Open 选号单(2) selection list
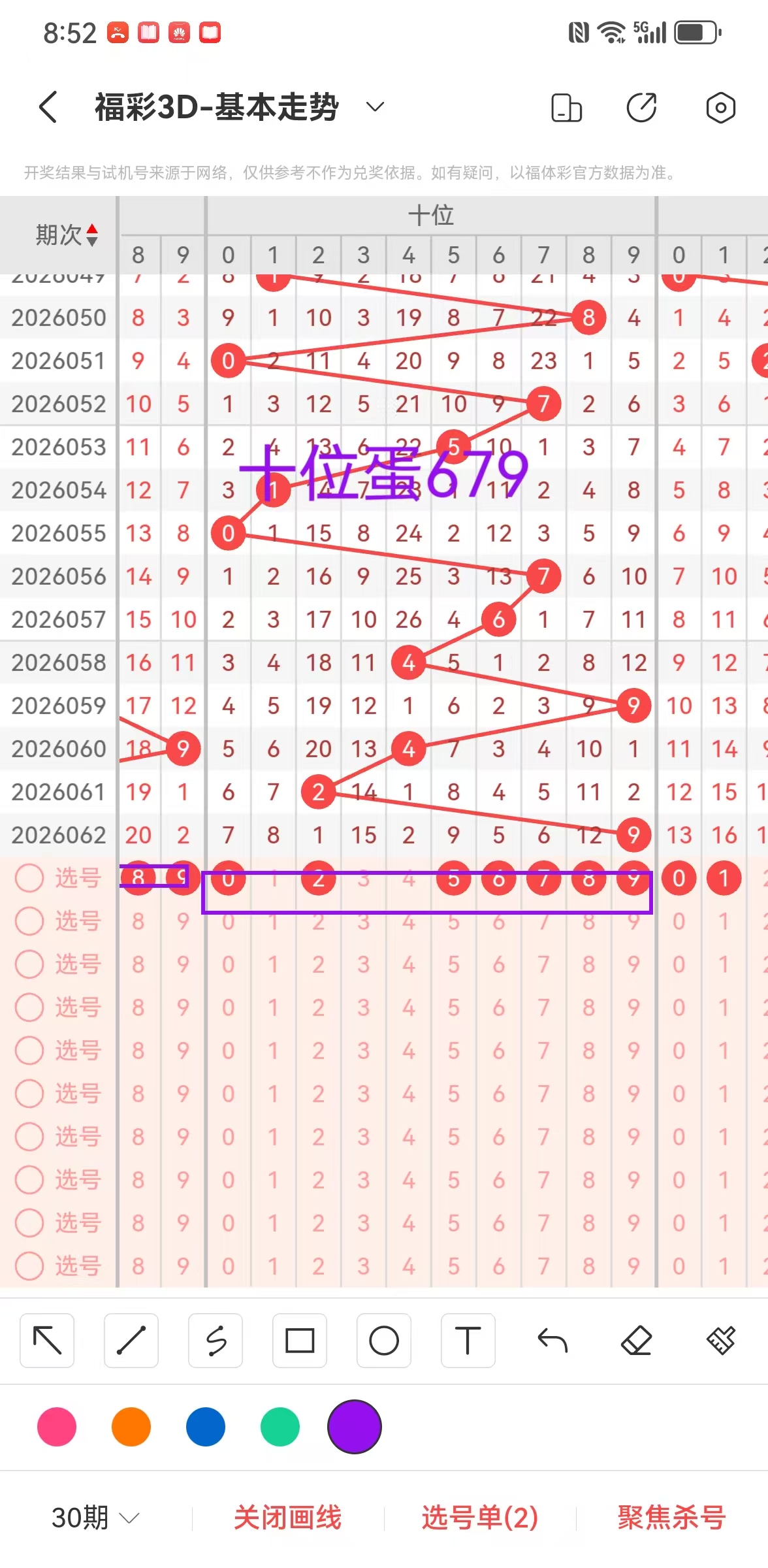Viewport: 768px width, 1568px height. coord(480,1517)
